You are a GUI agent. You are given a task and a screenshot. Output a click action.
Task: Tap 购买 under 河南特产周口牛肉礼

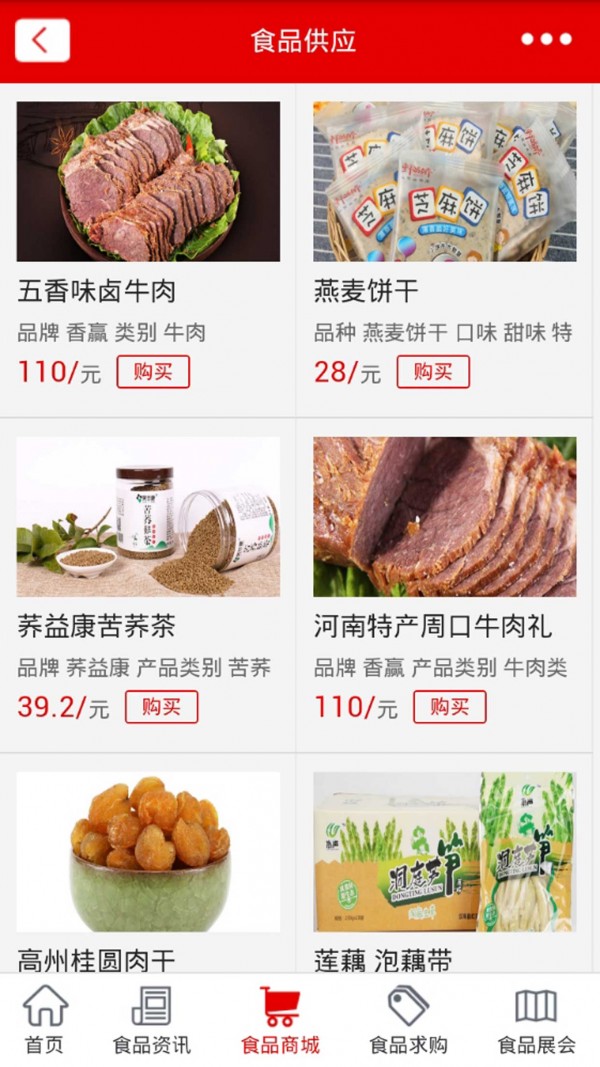click(x=449, y=707)
